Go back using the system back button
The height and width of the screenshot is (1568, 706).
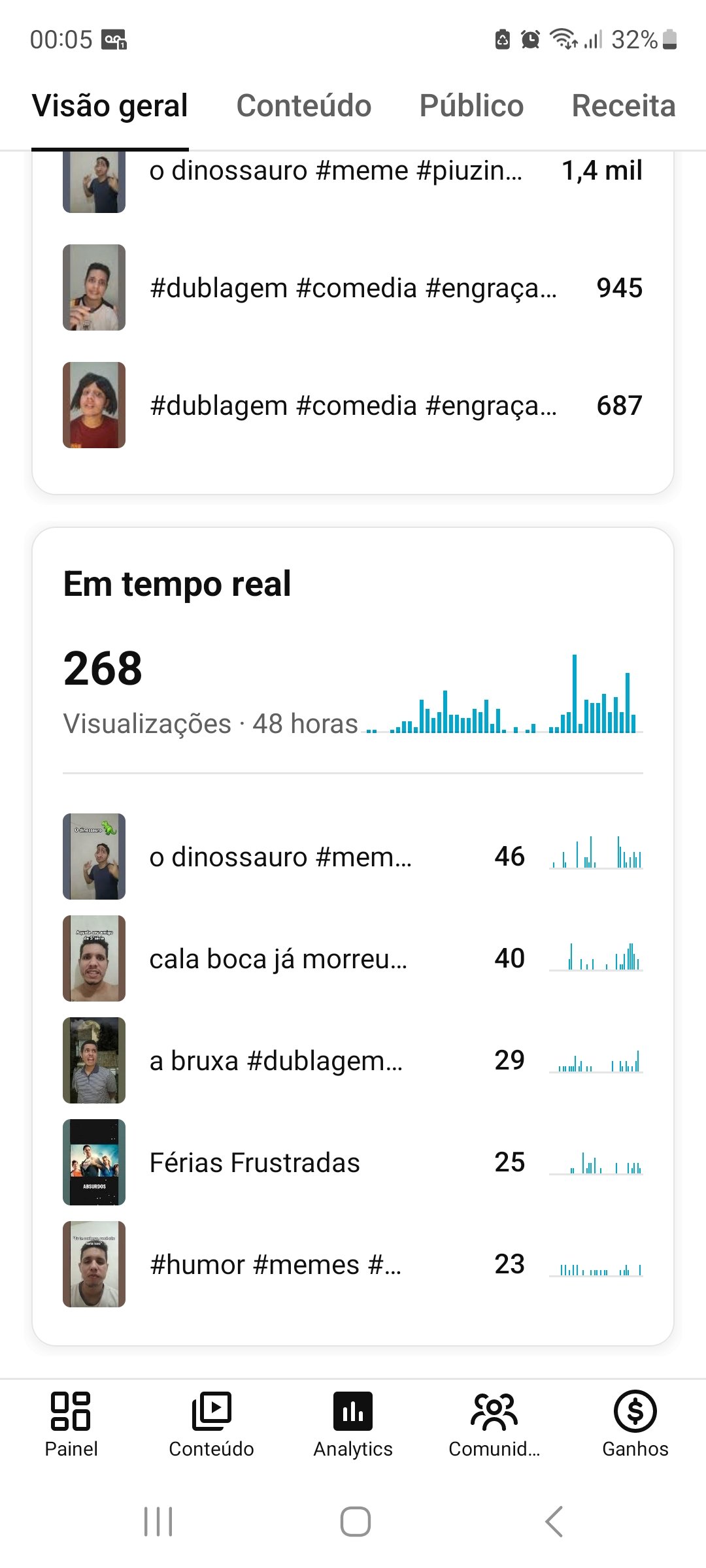554,1522
